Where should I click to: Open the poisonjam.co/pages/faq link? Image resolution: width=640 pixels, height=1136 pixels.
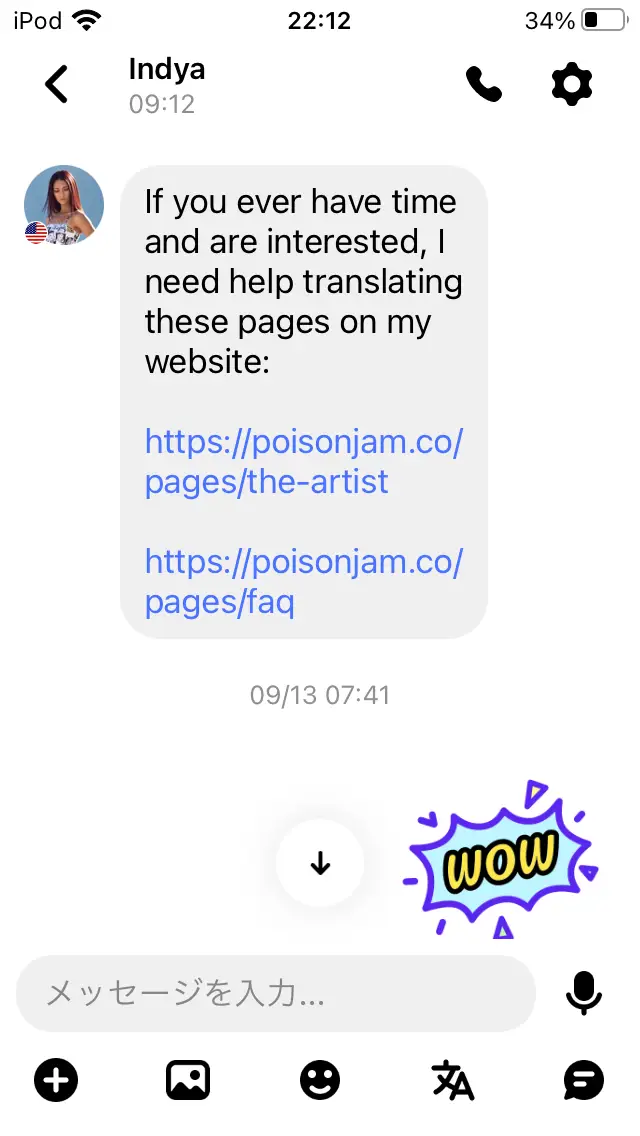click(x=303, y=581)
